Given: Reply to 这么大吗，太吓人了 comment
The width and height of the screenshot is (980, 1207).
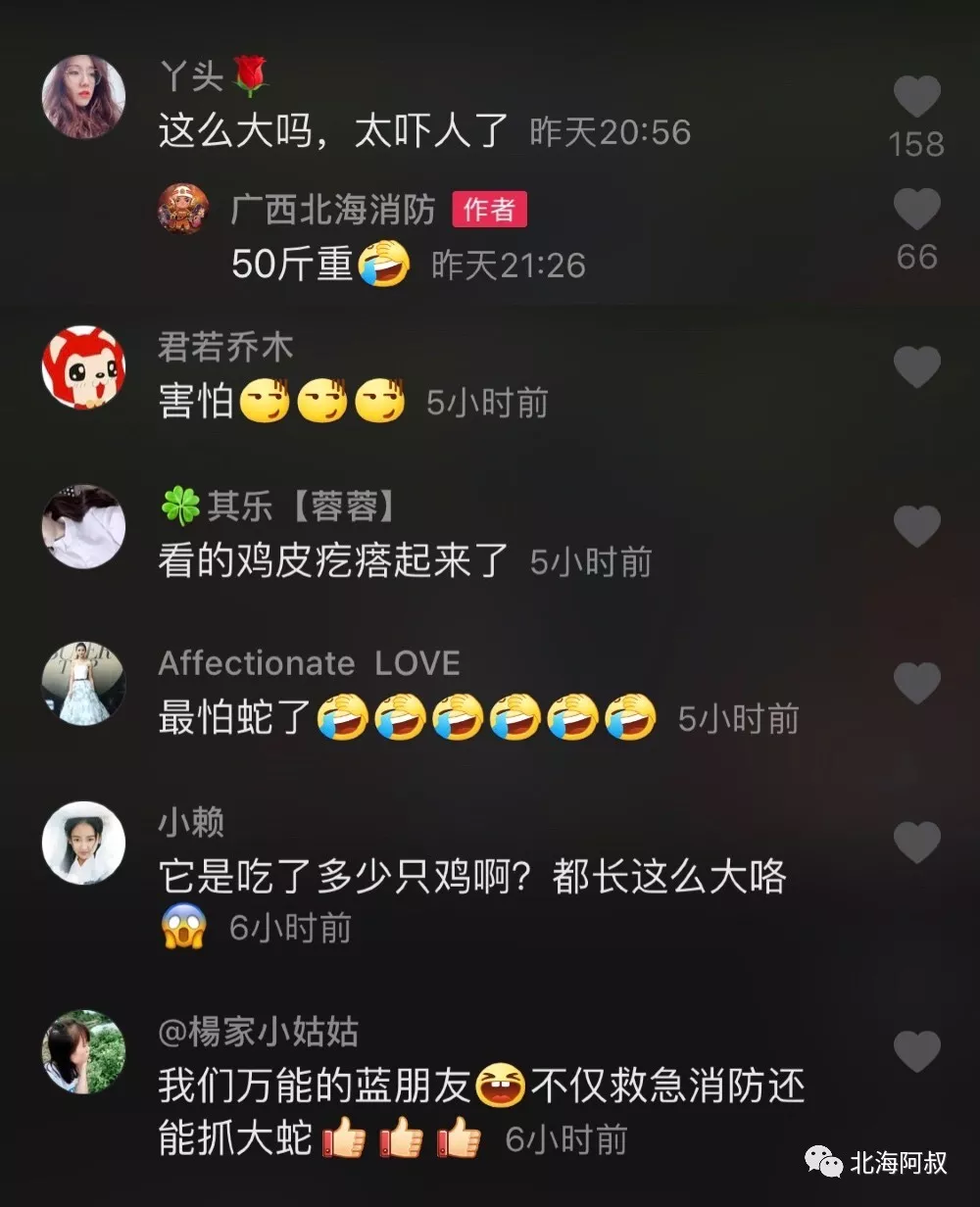Looking at the screenshot, I should [x=333, y=131].
